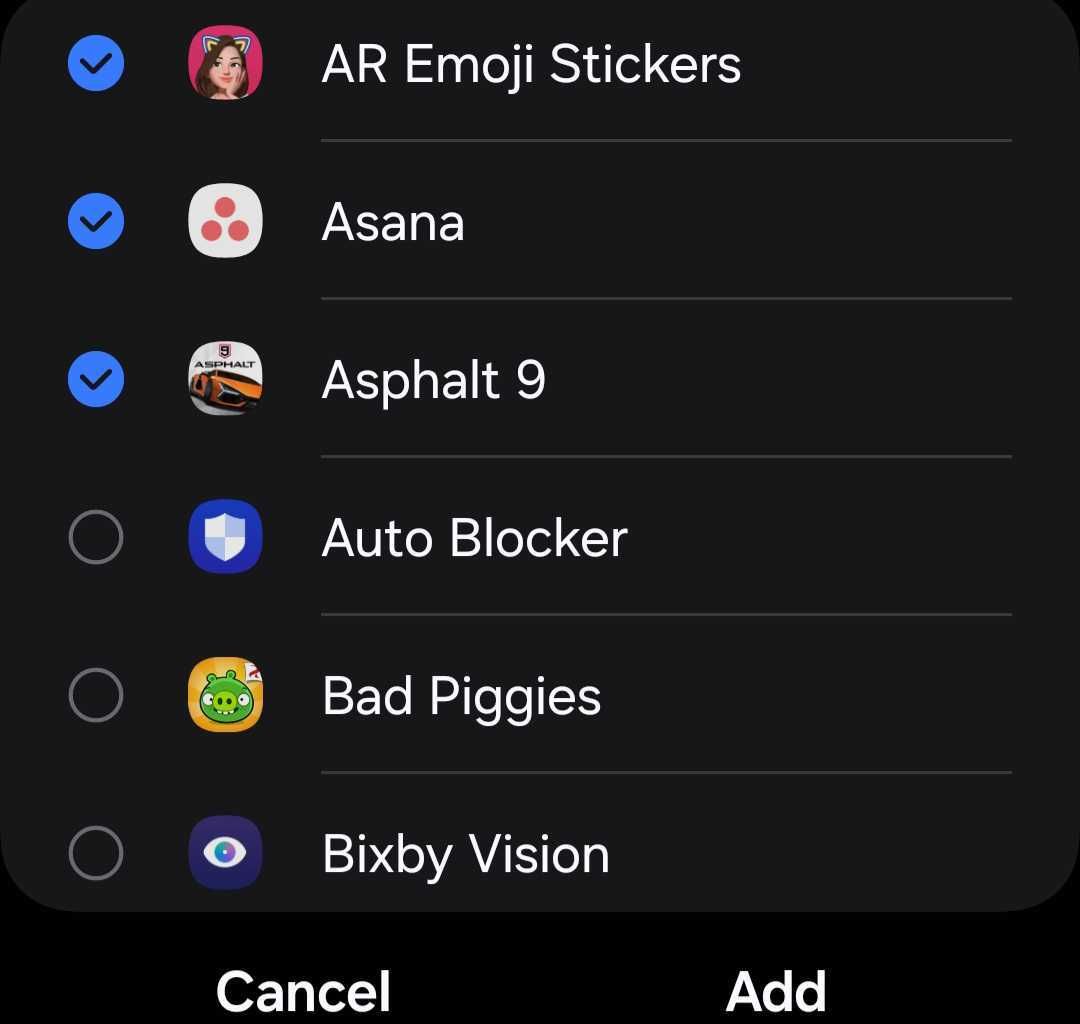Check the Bad Piggies app

96,696
